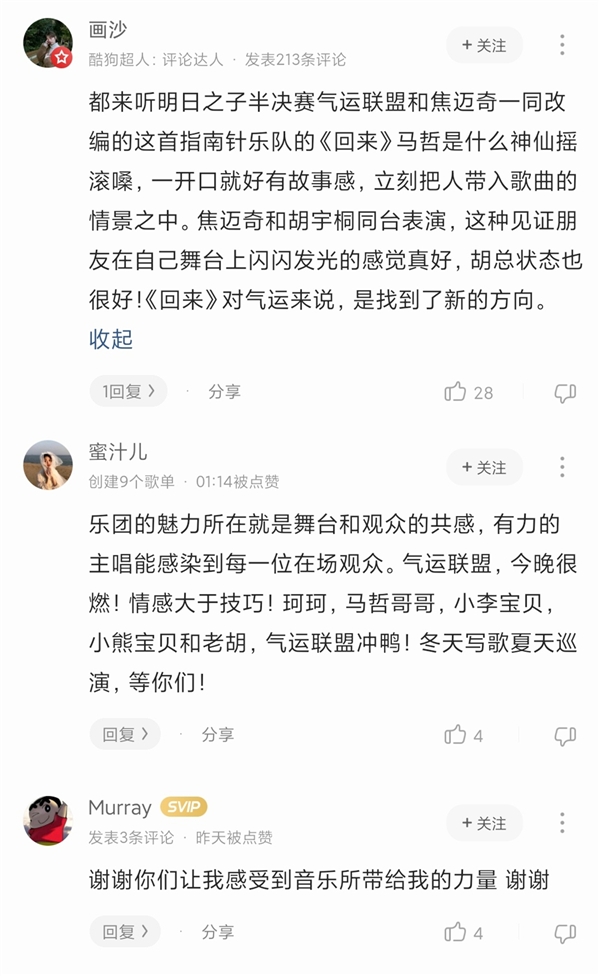The width and height of the screenshot is (600, 976).
Task: Follow user 蜜汁儿
Action: click(x=484, y=467)
